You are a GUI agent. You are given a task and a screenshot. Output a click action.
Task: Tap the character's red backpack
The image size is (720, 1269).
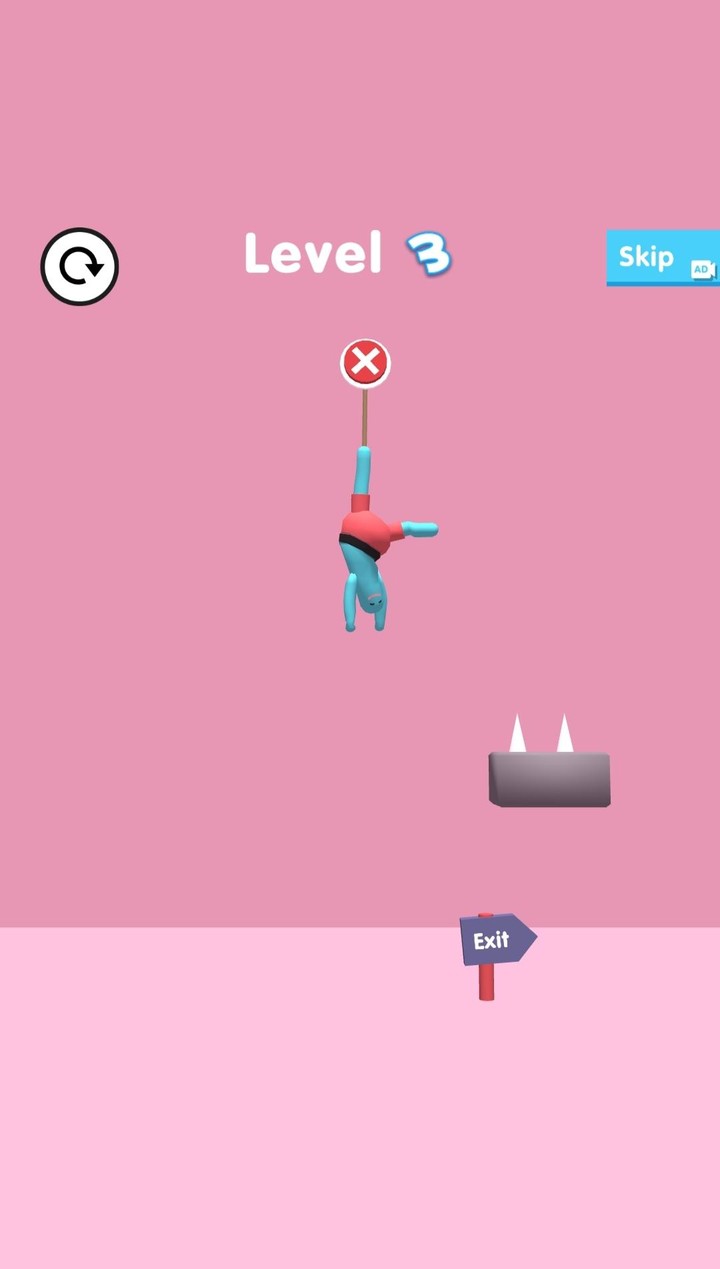367,525
